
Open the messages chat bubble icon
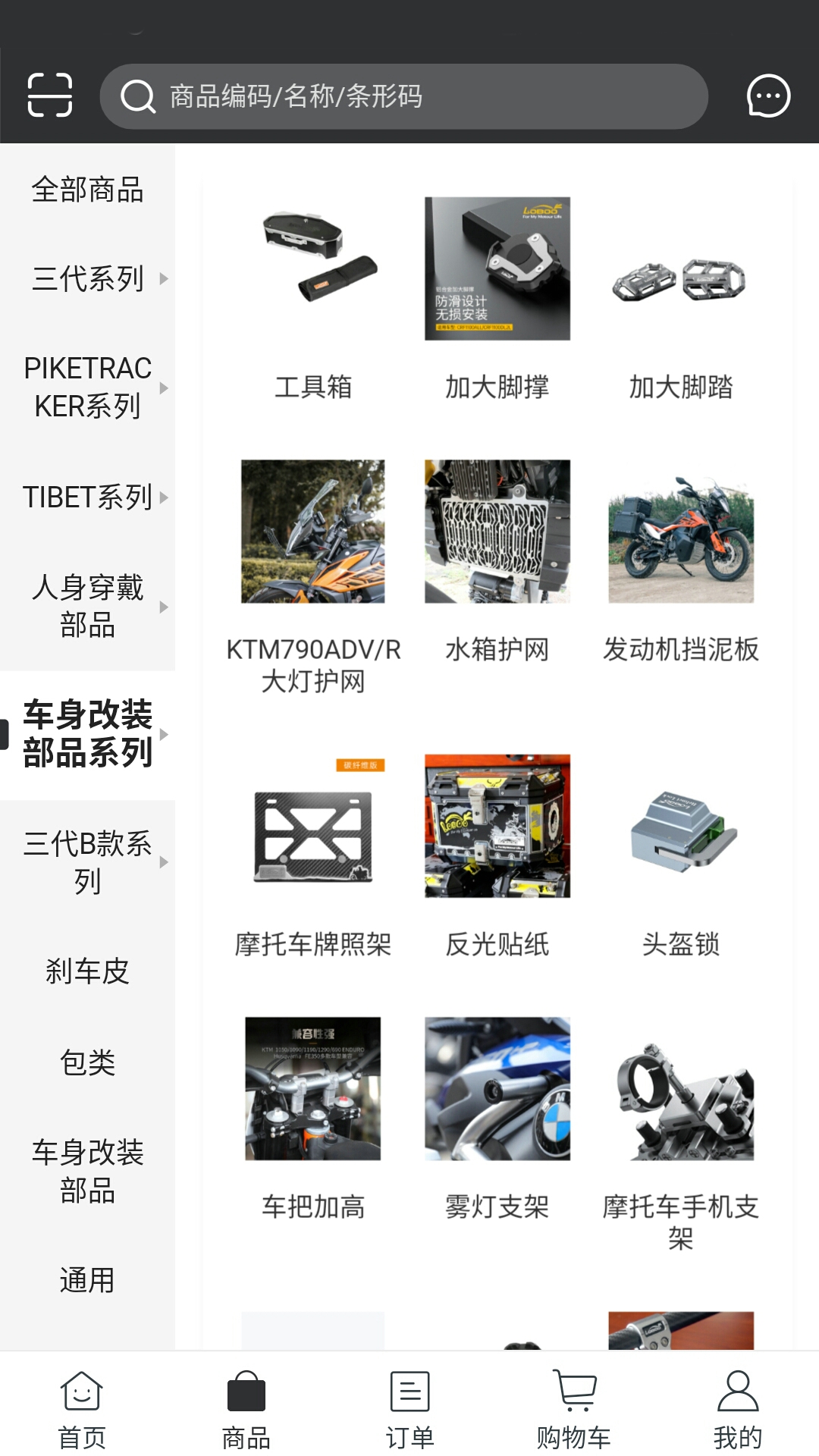click(768, 96)
